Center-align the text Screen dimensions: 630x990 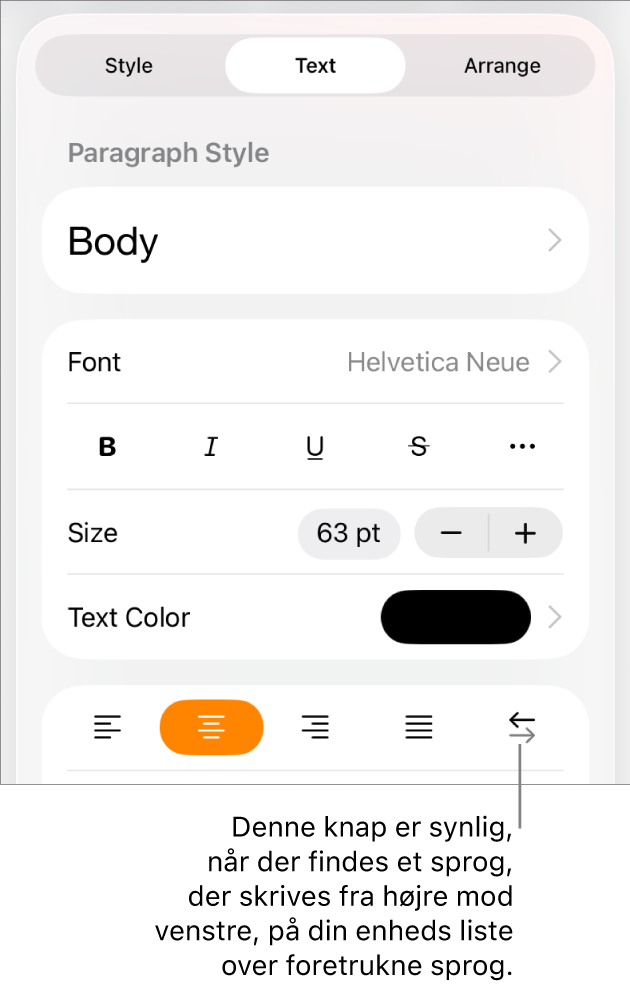pyautogui.click(x=211, y=727)
